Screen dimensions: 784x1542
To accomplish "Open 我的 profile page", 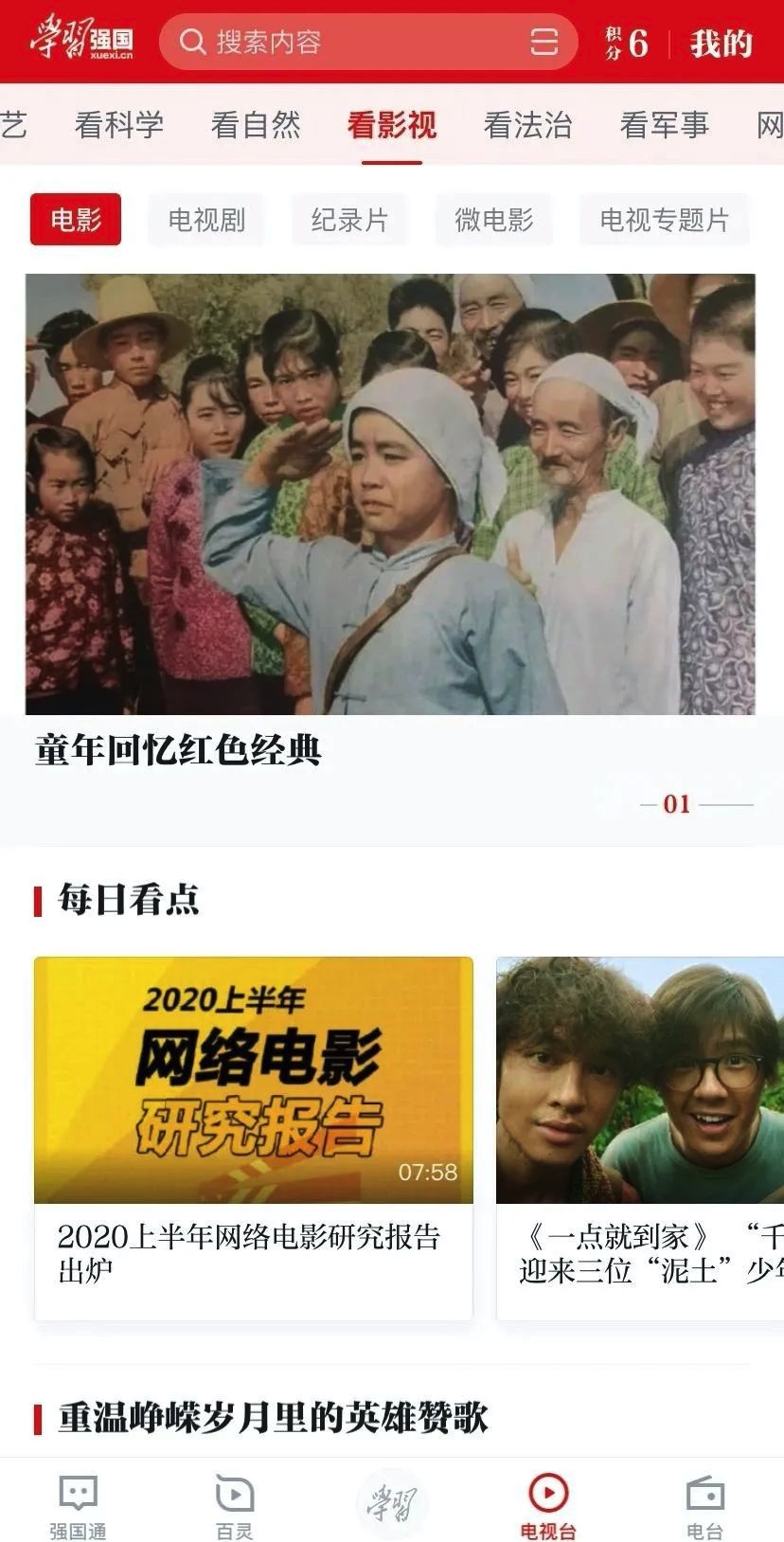I will coord(721,44).
